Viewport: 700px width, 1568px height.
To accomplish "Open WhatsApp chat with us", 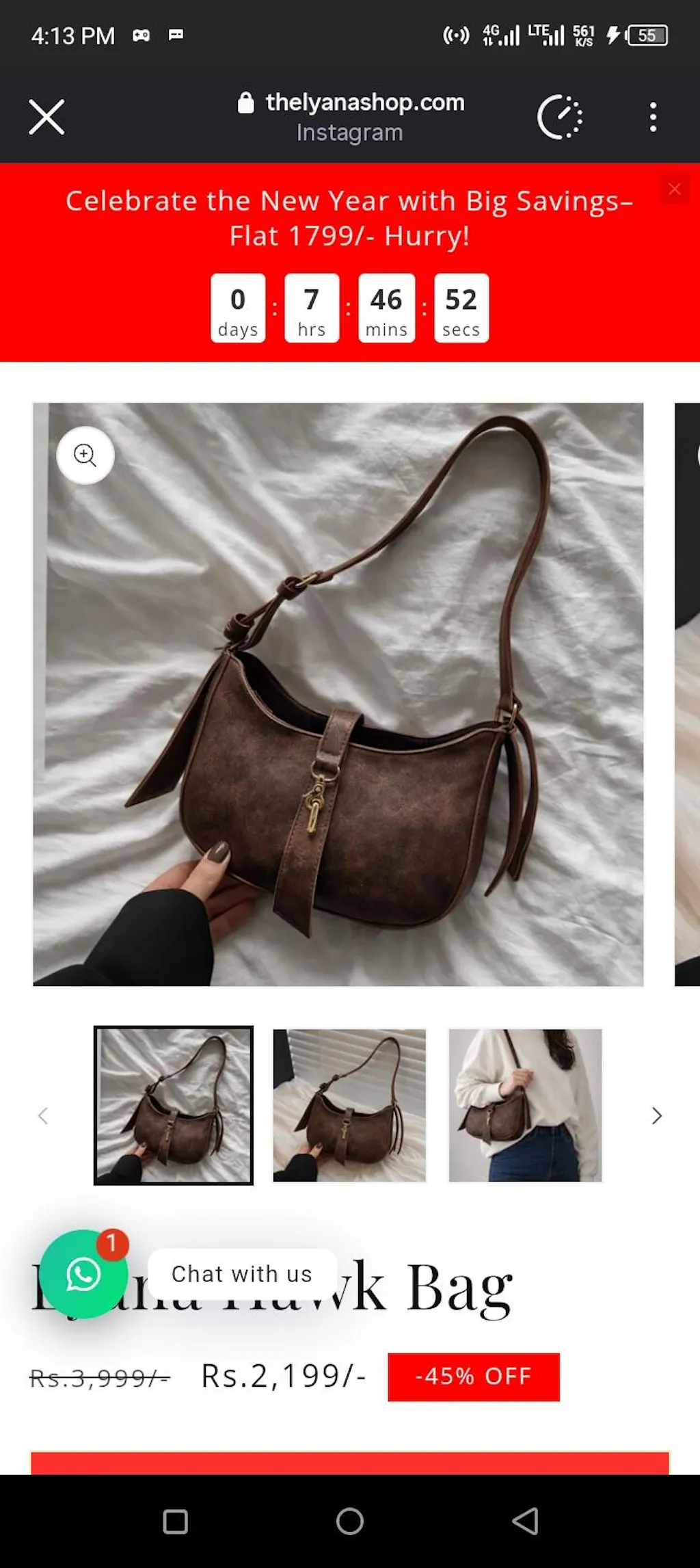I will click(x=83, y=1275).
